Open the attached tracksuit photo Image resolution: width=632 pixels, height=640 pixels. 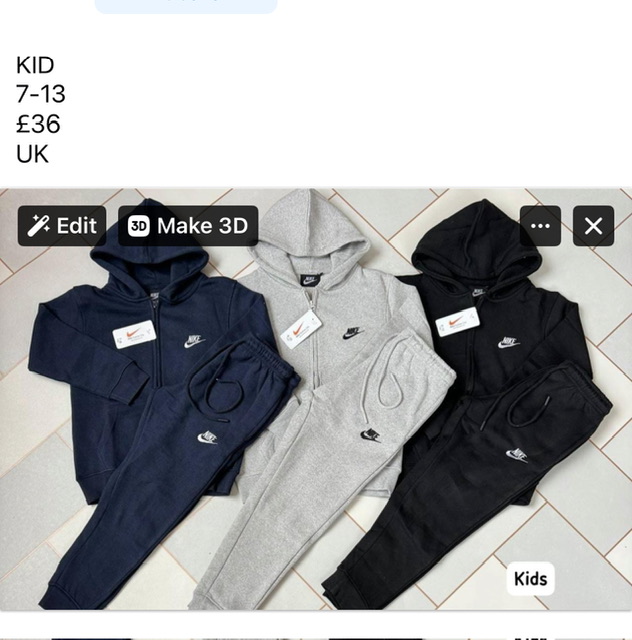click(x=316, y=420)
